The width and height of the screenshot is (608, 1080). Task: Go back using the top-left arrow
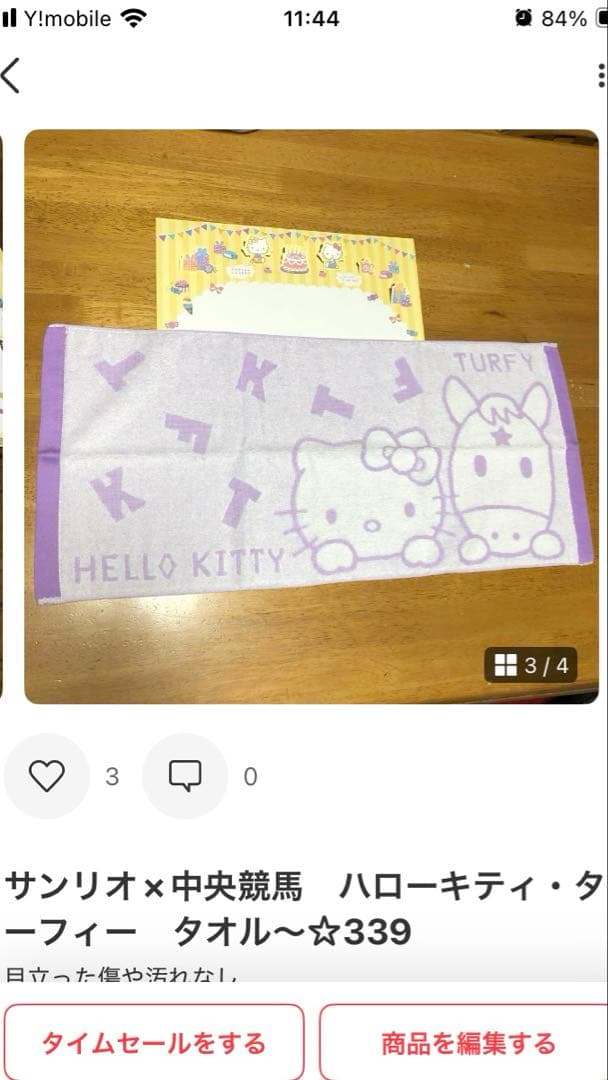point(12,76)
